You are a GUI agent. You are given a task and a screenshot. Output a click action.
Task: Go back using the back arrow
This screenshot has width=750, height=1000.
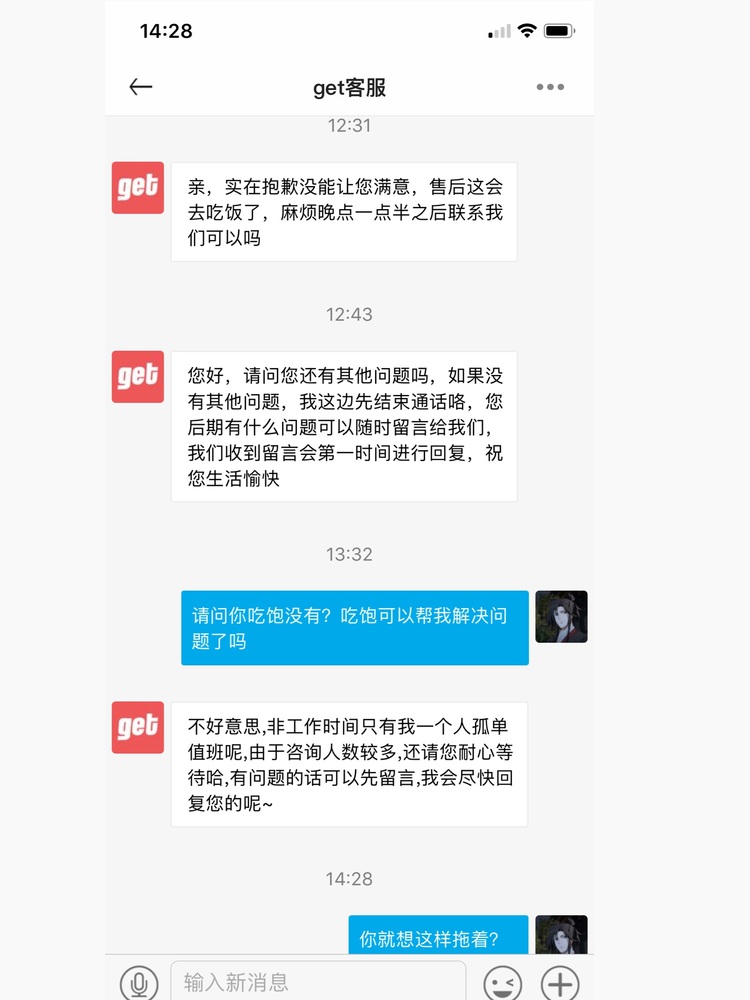(141, 87)
